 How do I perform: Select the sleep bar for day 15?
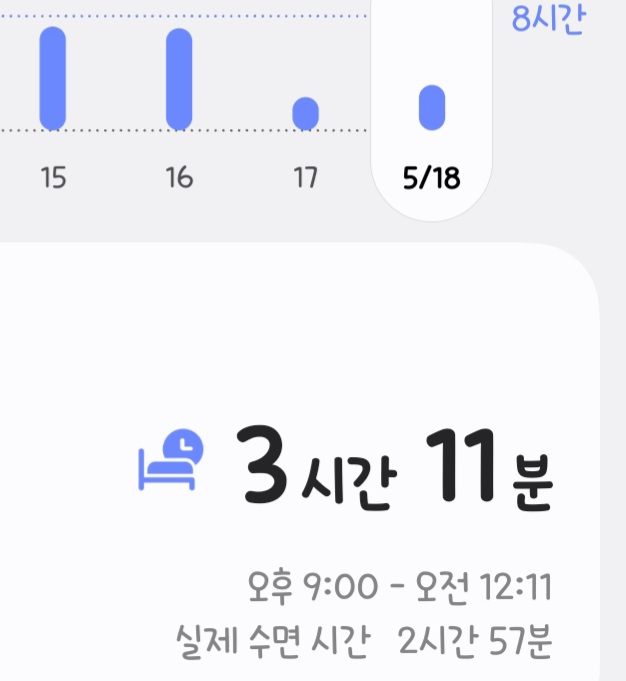[x=53, y=78]
